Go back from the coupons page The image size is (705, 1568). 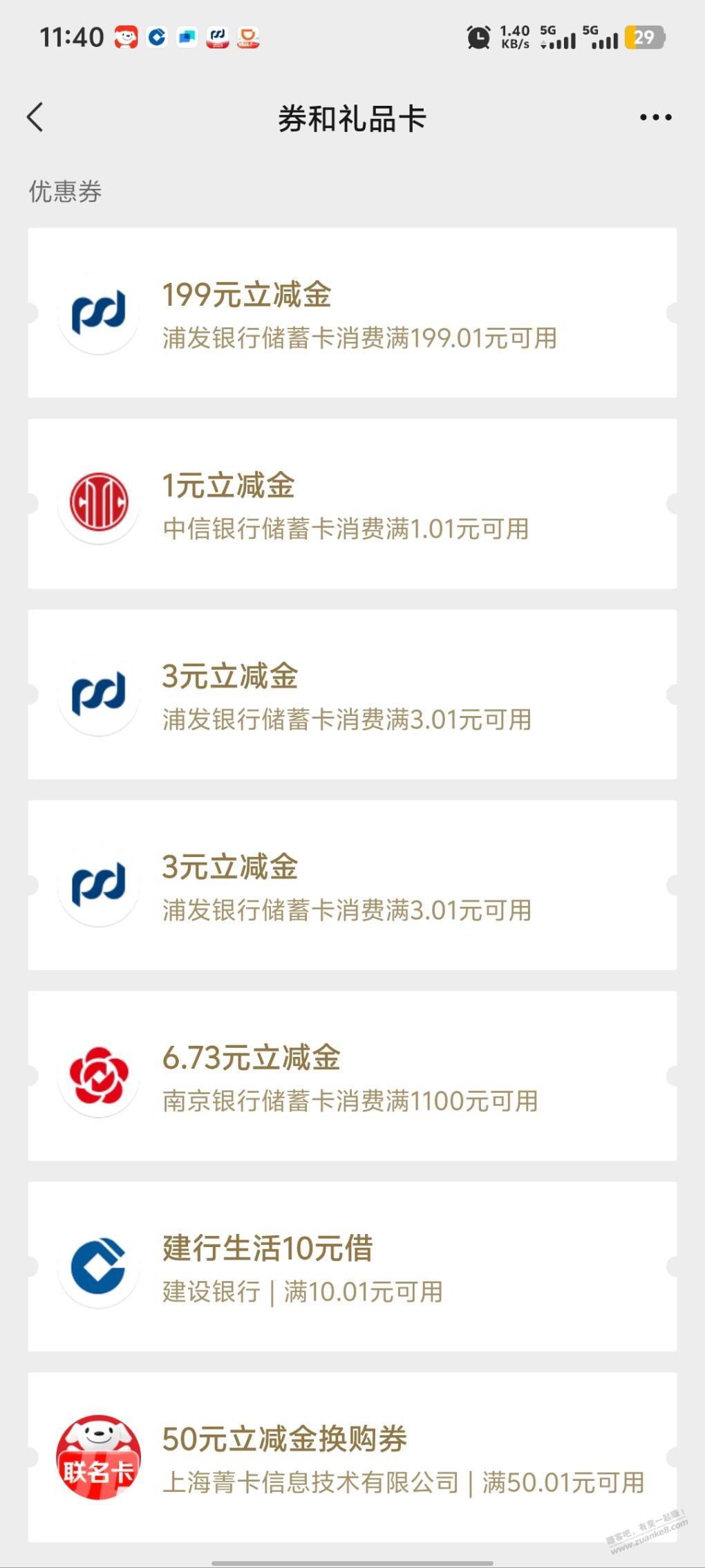click(36, 118)
